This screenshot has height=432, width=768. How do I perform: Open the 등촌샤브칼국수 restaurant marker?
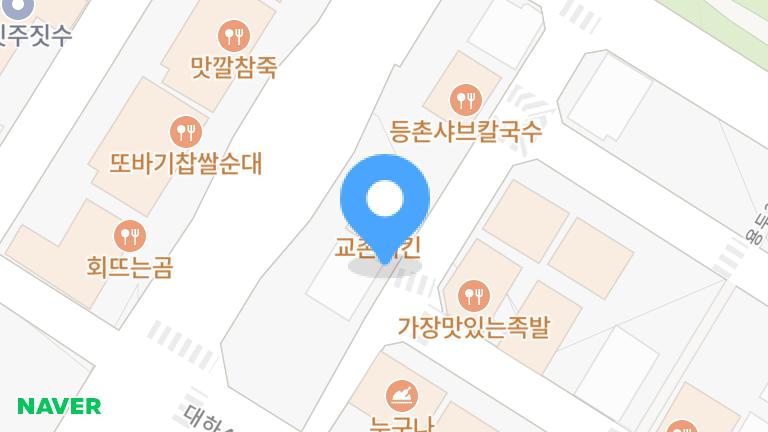(467, 98)
